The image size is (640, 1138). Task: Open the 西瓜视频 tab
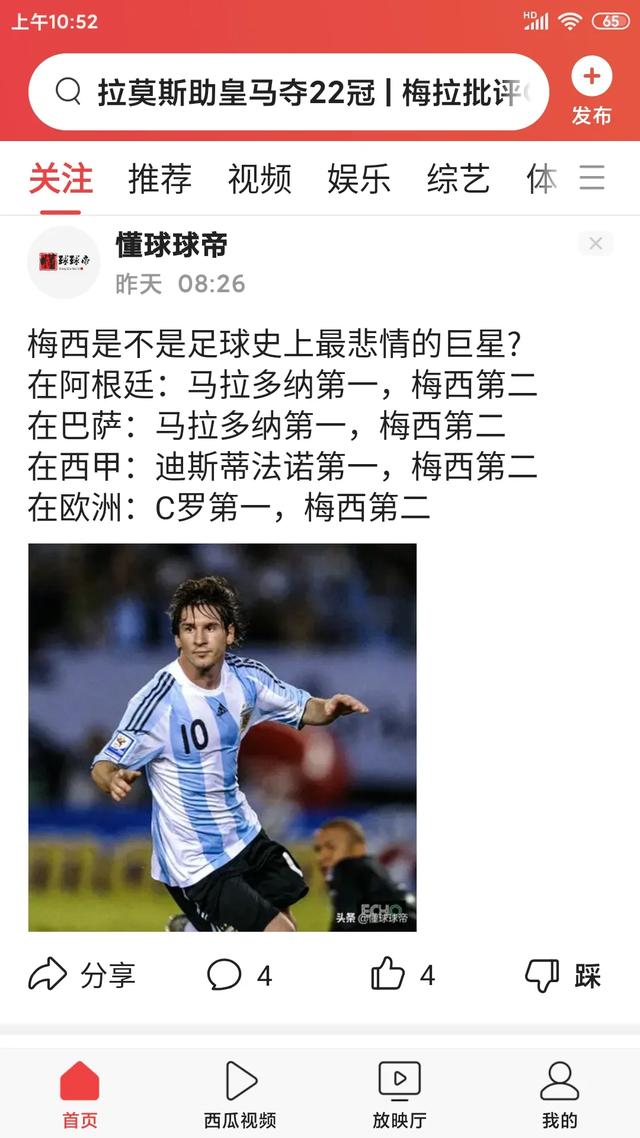[240, 1093]
